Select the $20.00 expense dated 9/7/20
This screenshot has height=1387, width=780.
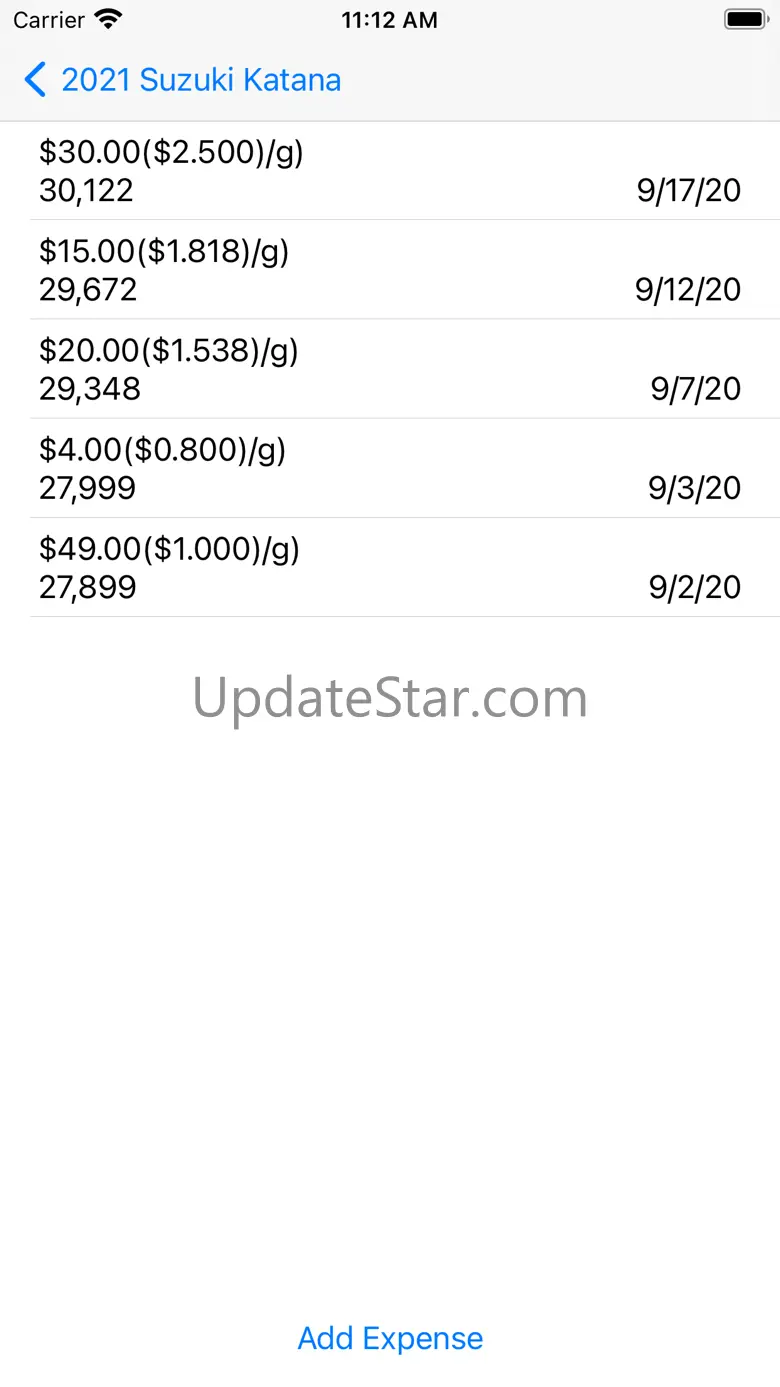pos(390,369)
